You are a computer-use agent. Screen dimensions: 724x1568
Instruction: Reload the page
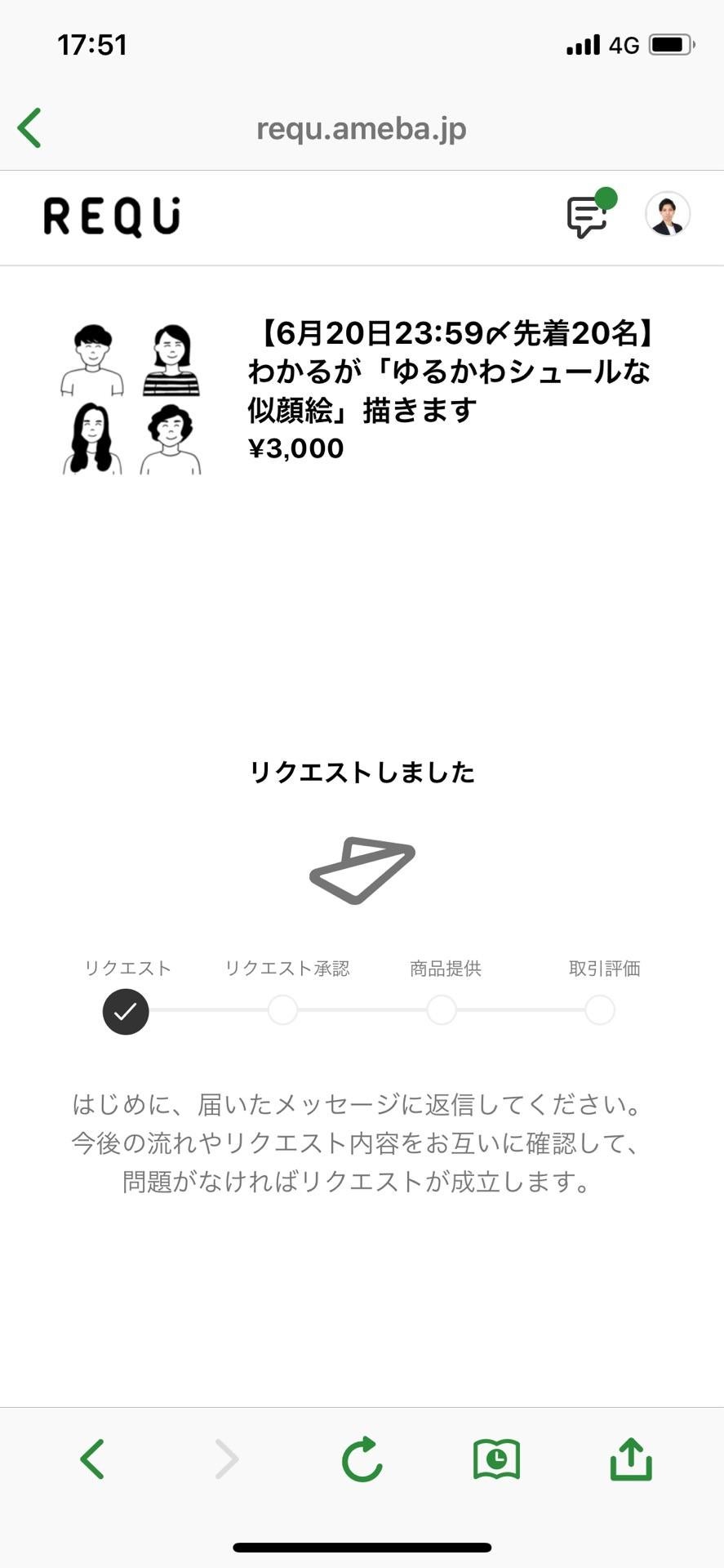pyautogui.click(x=362, y=1459)
